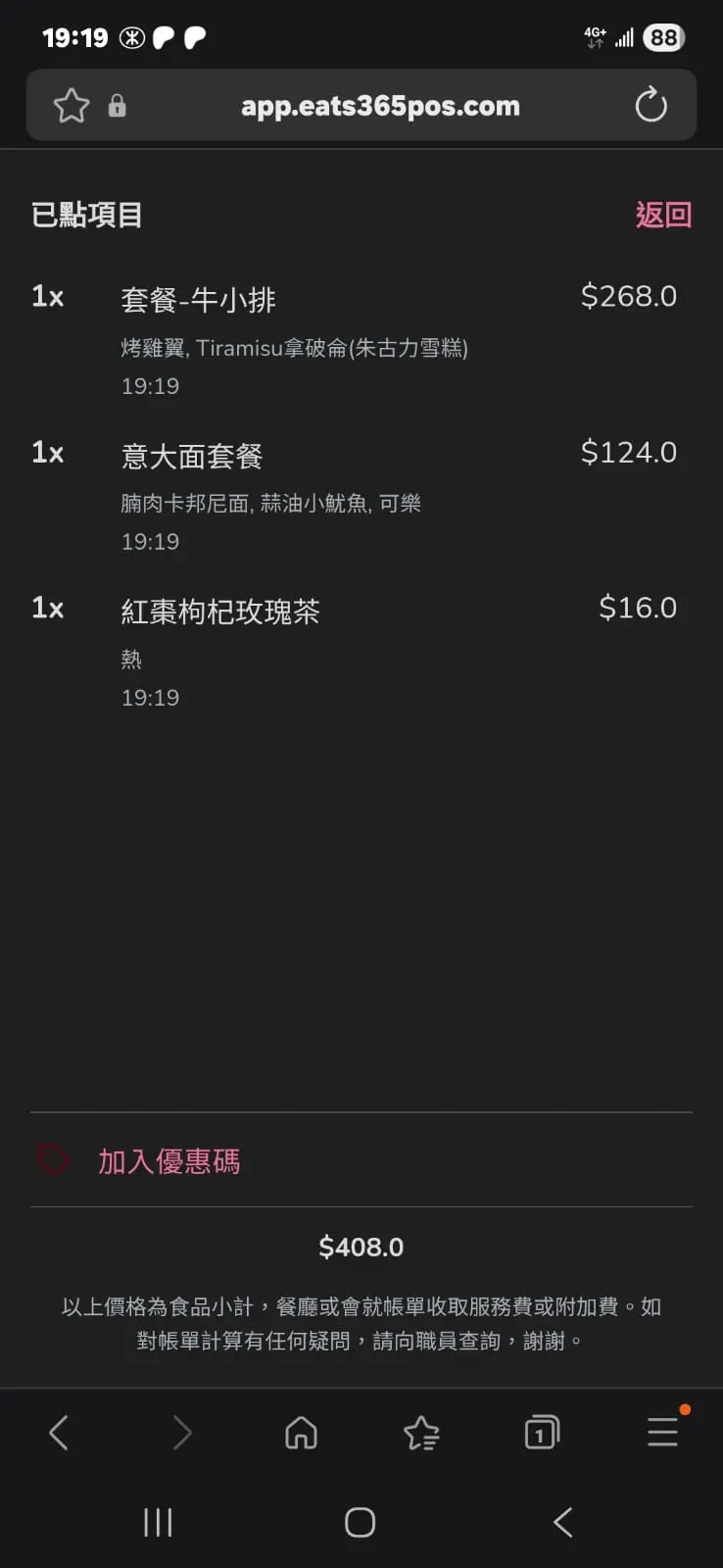Go to the phone home screen
This screenshot has width=723, height=1568.
[361, 1522]
